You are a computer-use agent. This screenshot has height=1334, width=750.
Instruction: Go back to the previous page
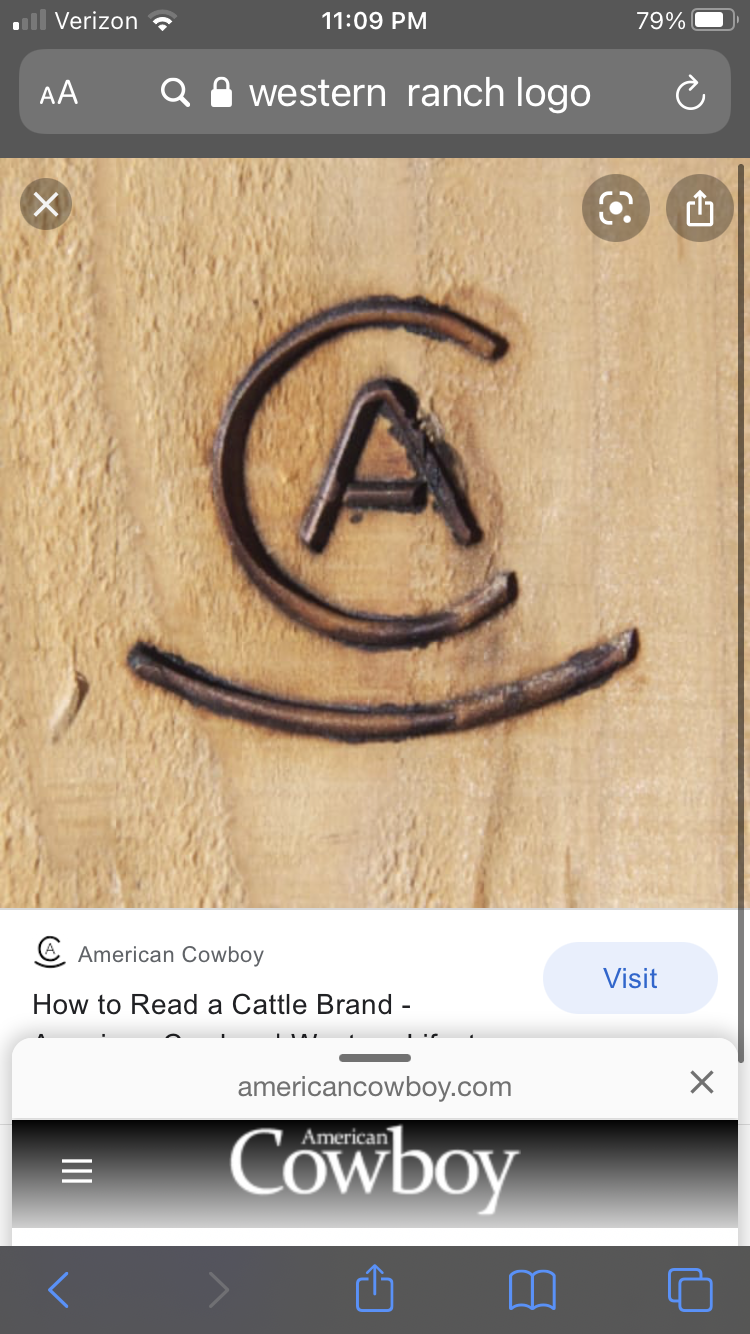coord(59,1290)
